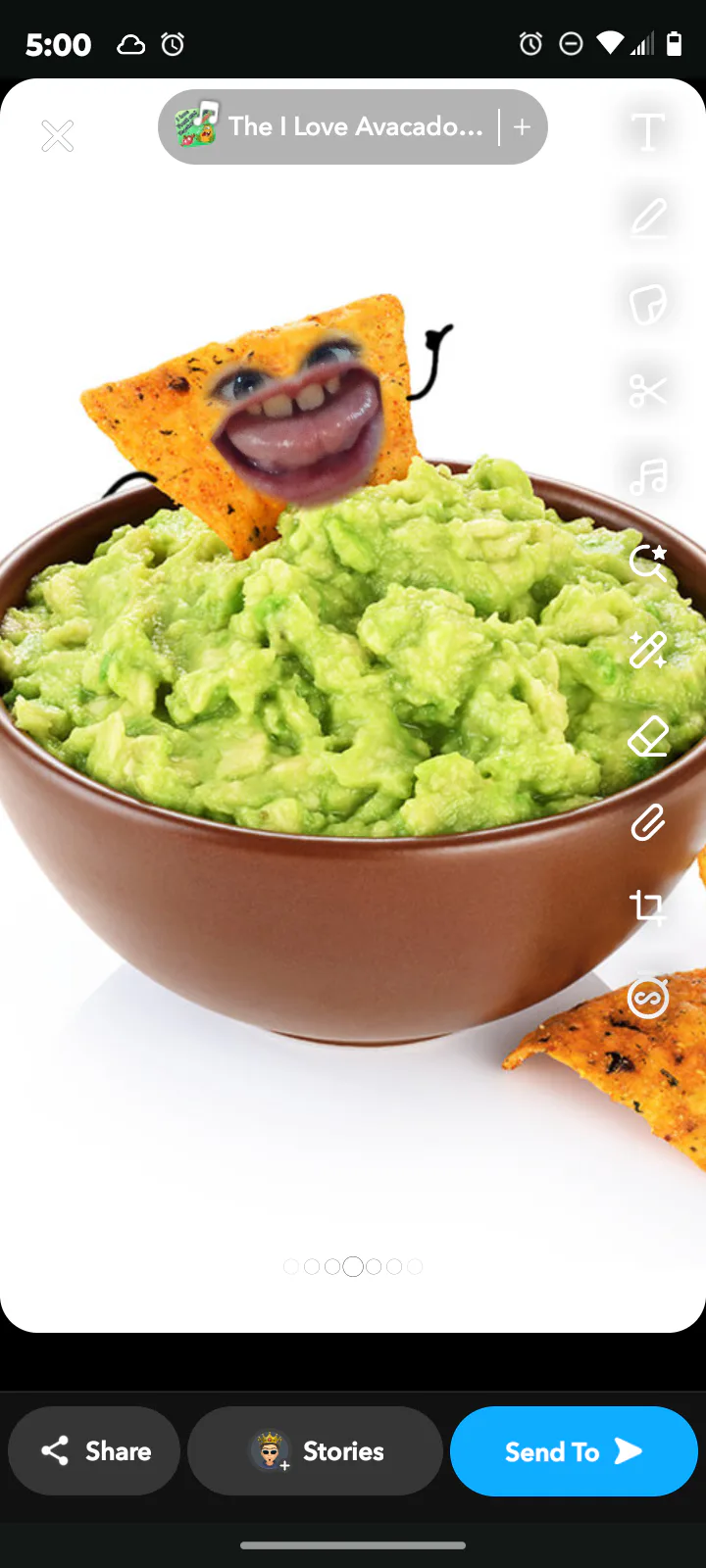Open the scissors cutout tool
Viewport: 706px width, 1568px height.
click(x=648, y=390)
